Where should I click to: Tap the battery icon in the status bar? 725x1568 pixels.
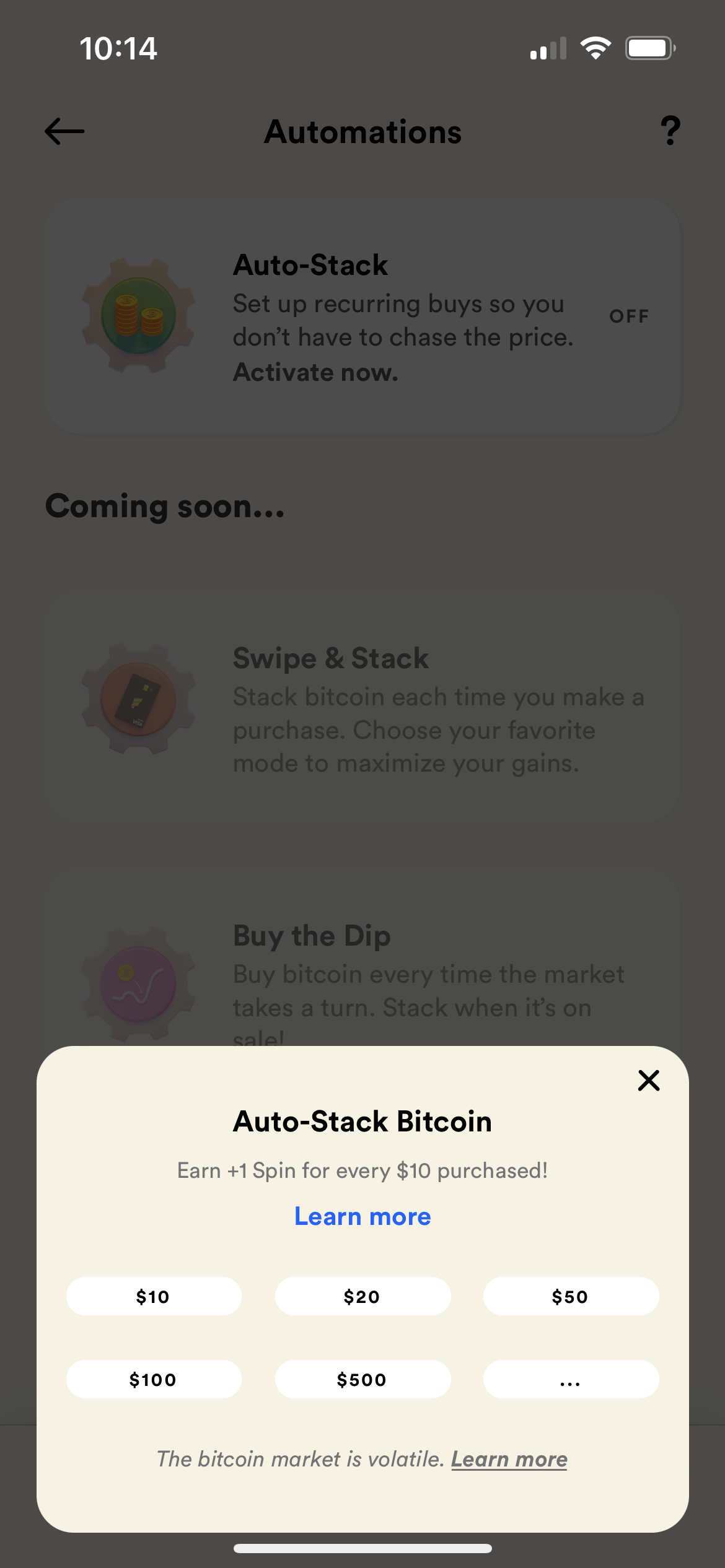(649, 48)
